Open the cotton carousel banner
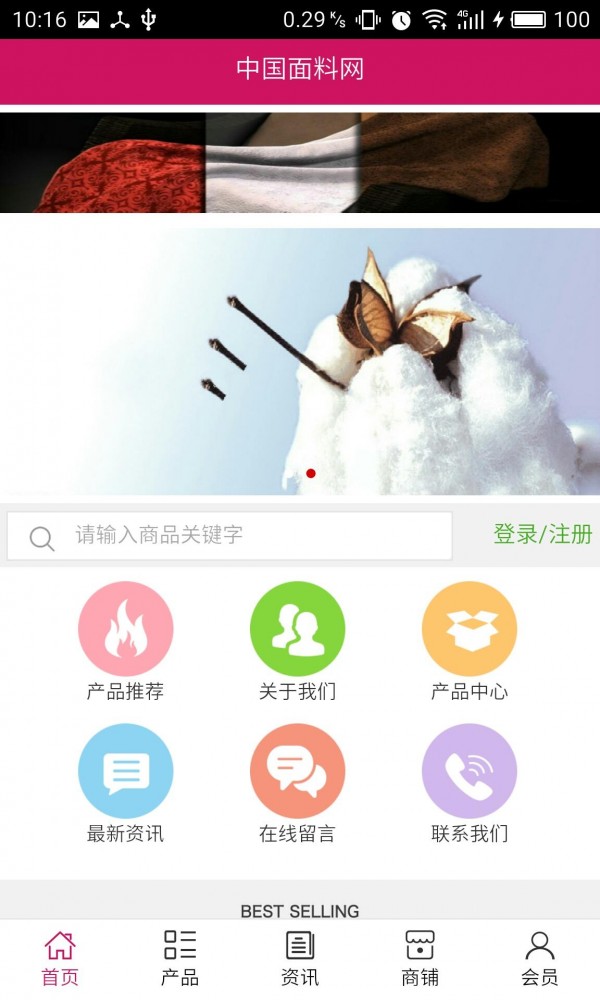Image resolution: width=600 pixels, height=1000 pixels. click(300, 361)
